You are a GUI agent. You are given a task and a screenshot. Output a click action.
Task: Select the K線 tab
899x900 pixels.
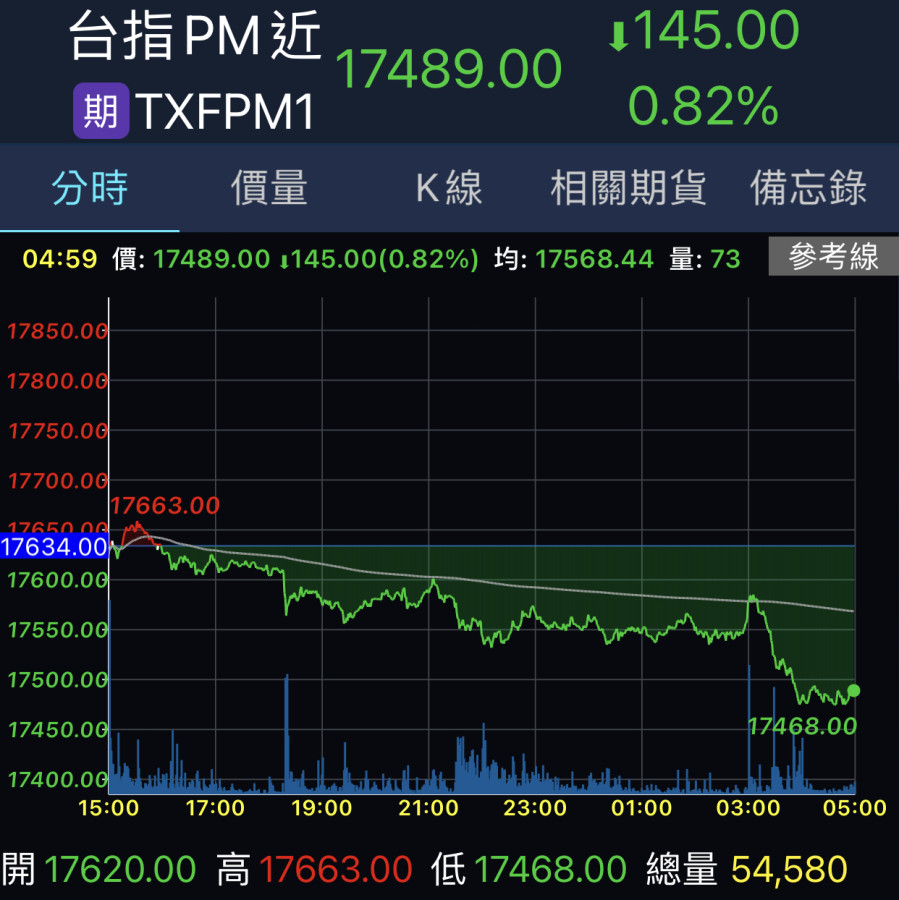pos(449,188)
